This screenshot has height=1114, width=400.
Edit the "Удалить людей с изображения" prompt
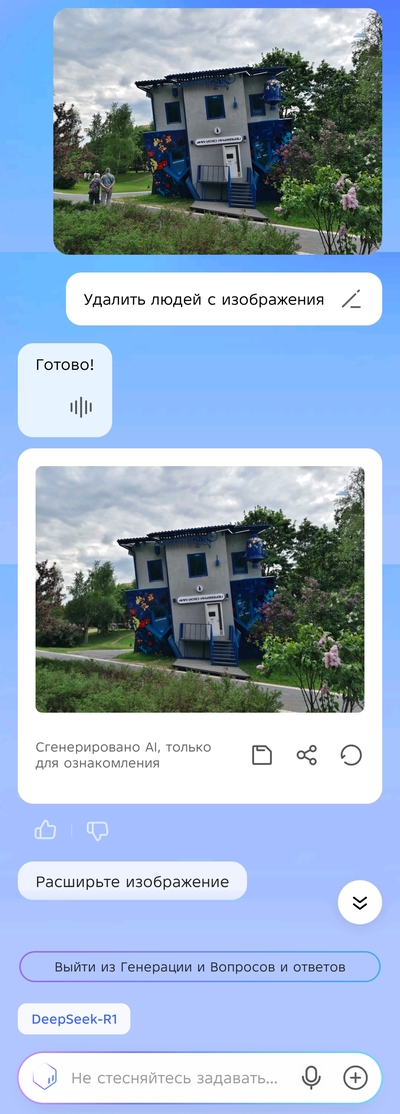click(x=351, y=300)
